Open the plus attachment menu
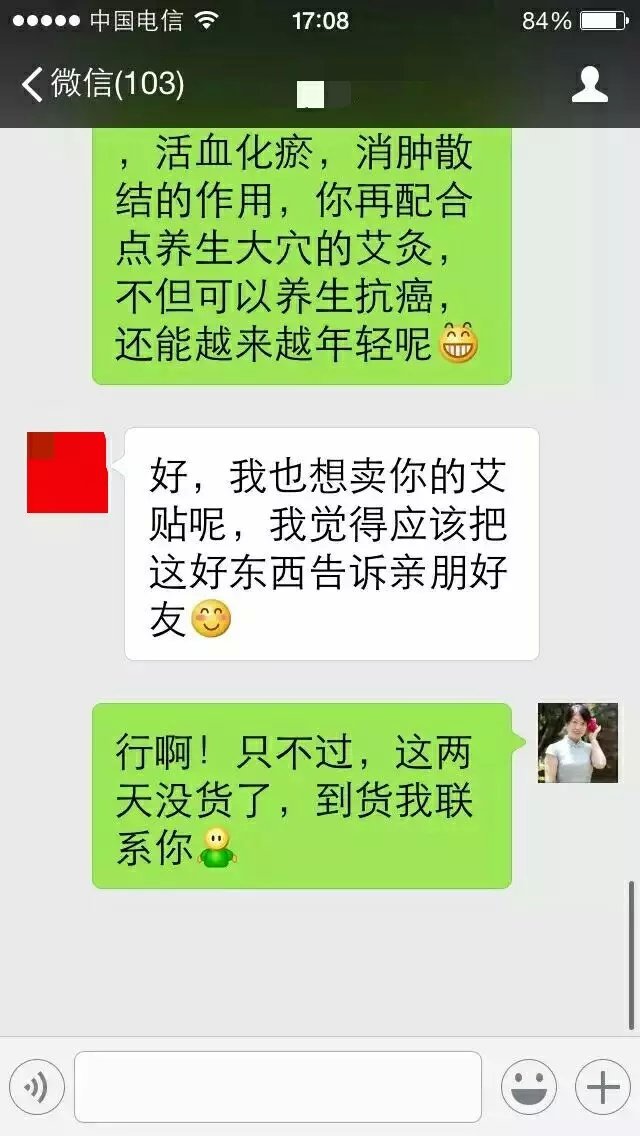This screenshot has height=1136, width=640. point(602,1087)
